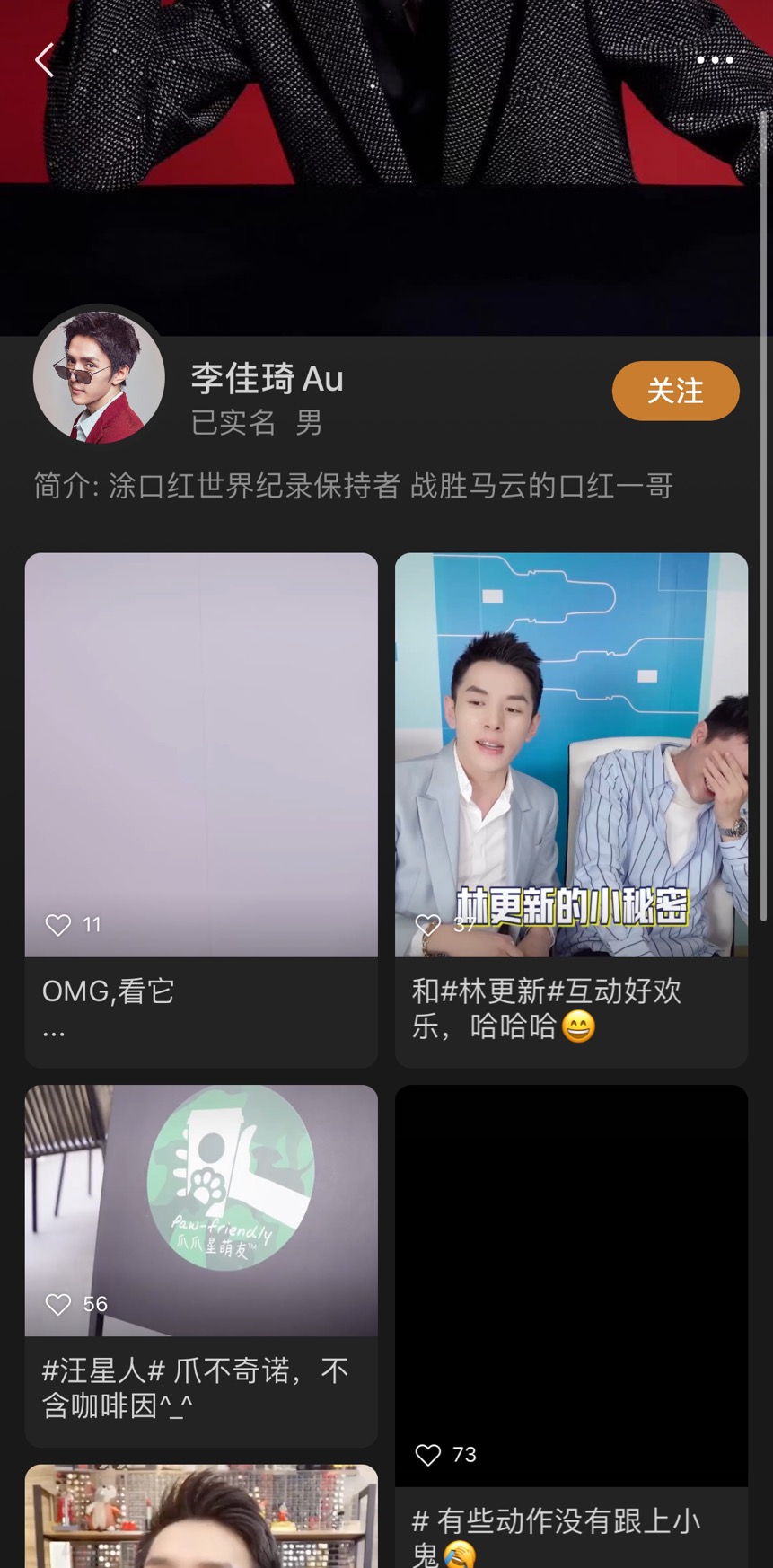Tap the heart icon on the OMG video
The image size is (773, 1568).
point(58,924)
